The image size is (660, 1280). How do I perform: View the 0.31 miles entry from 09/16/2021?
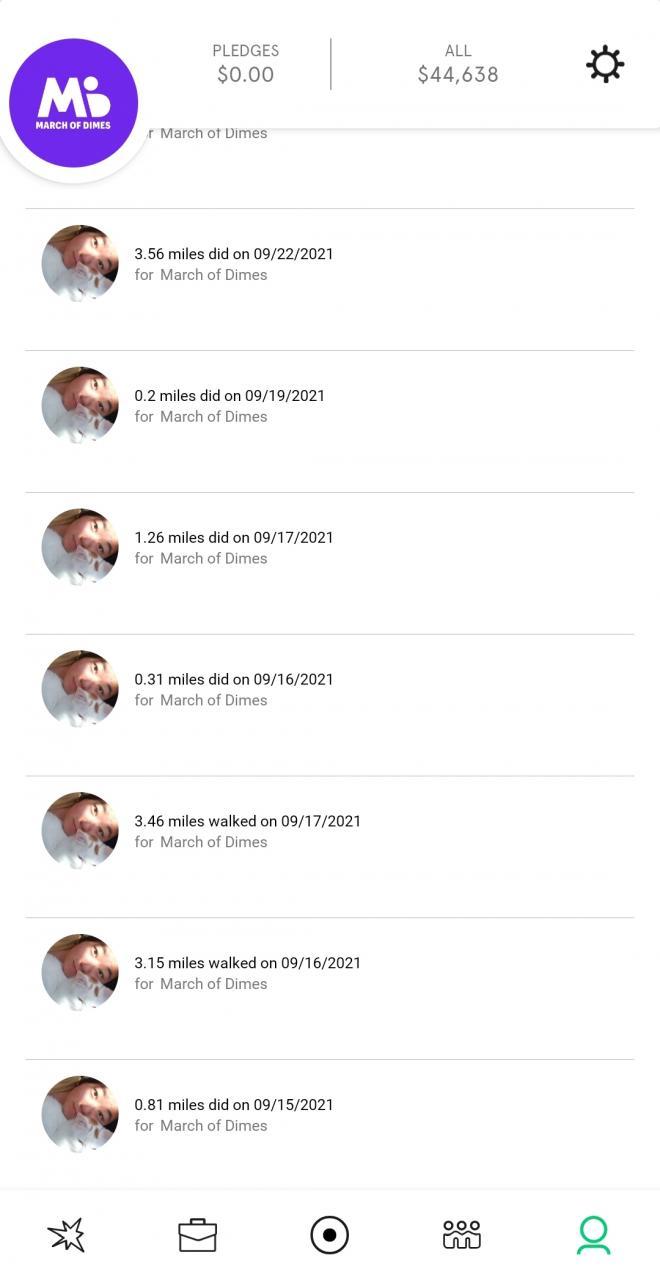233,690
